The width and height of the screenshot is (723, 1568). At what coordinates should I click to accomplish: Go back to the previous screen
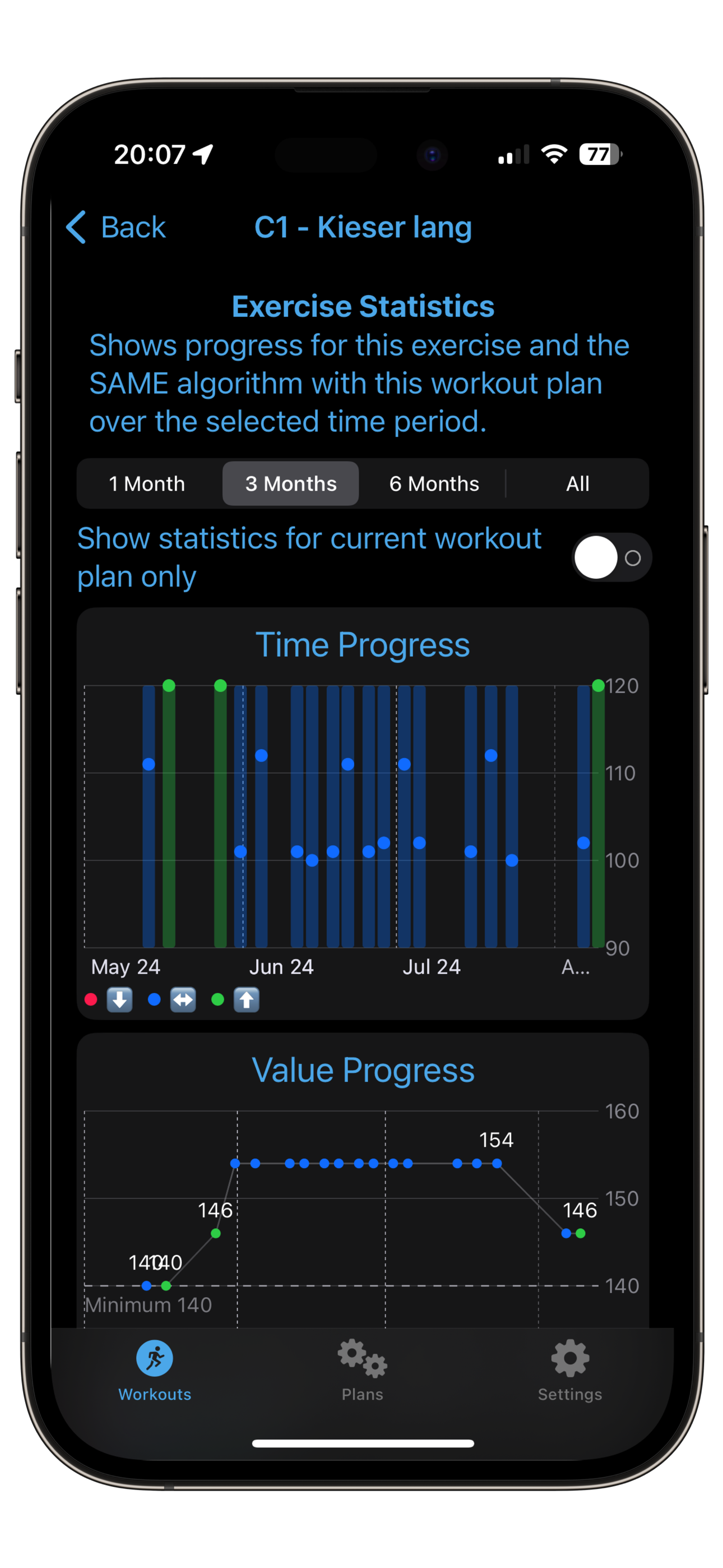pyautogui.click(x=115, y=227)
